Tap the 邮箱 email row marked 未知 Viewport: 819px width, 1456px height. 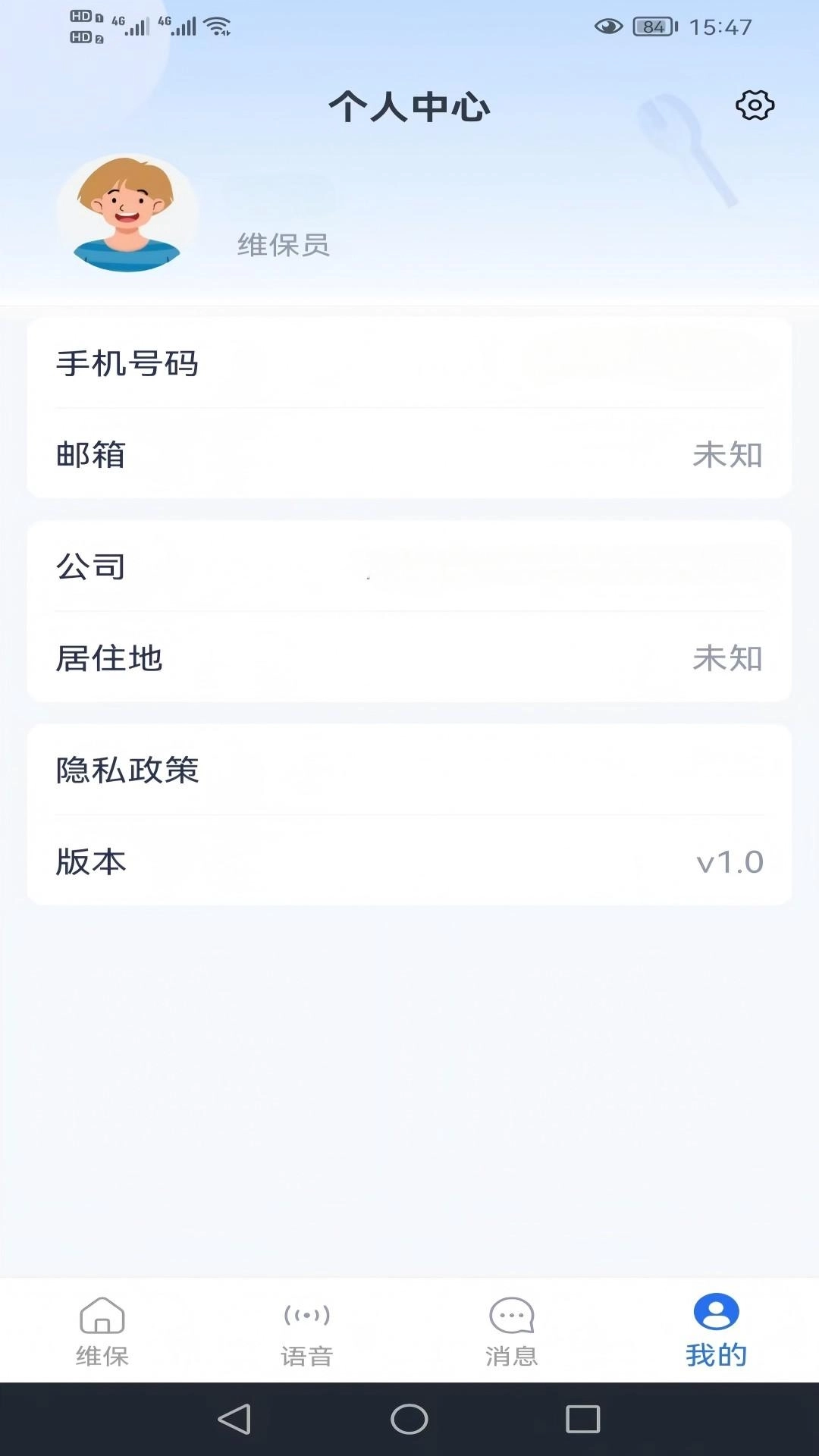pos(409,456)
